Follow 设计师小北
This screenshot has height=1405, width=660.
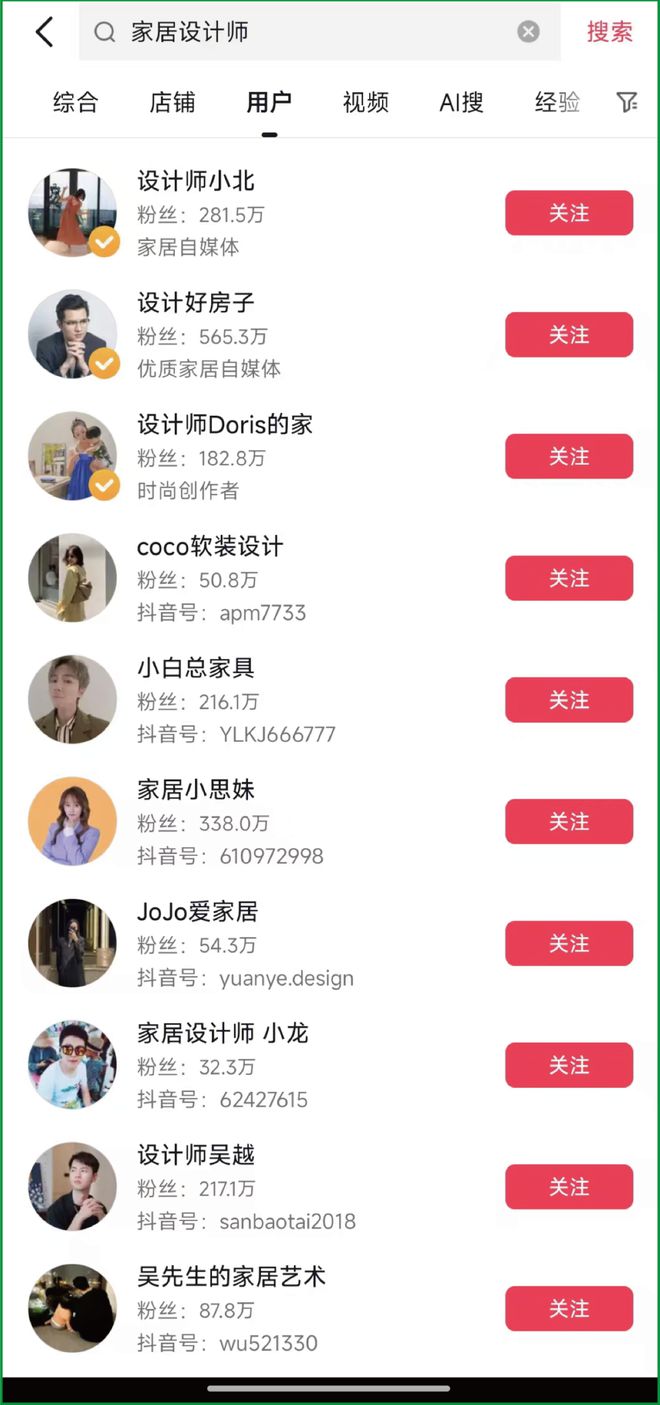pyautogui.click(x=568, y=213)
